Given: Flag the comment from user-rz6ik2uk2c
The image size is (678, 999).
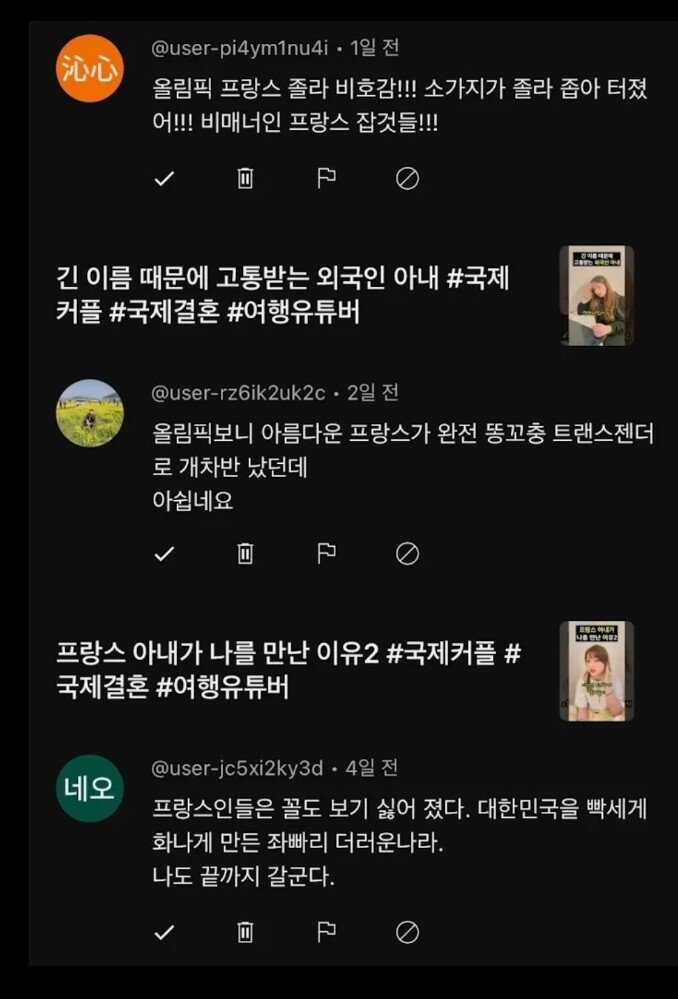Looking at the screenshot, I should (x=326, y=553).
